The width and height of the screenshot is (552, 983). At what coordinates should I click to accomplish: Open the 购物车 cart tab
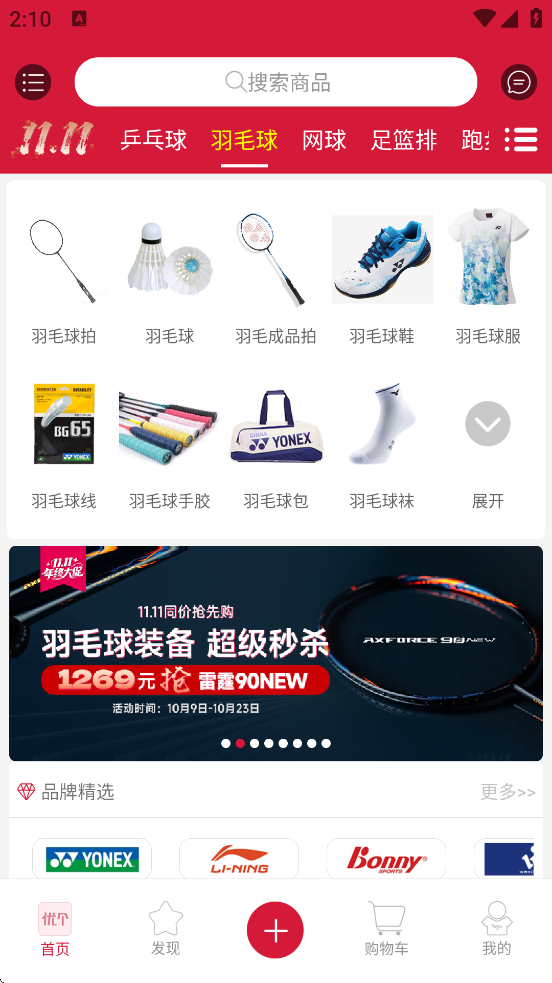[x=386, y=929]
